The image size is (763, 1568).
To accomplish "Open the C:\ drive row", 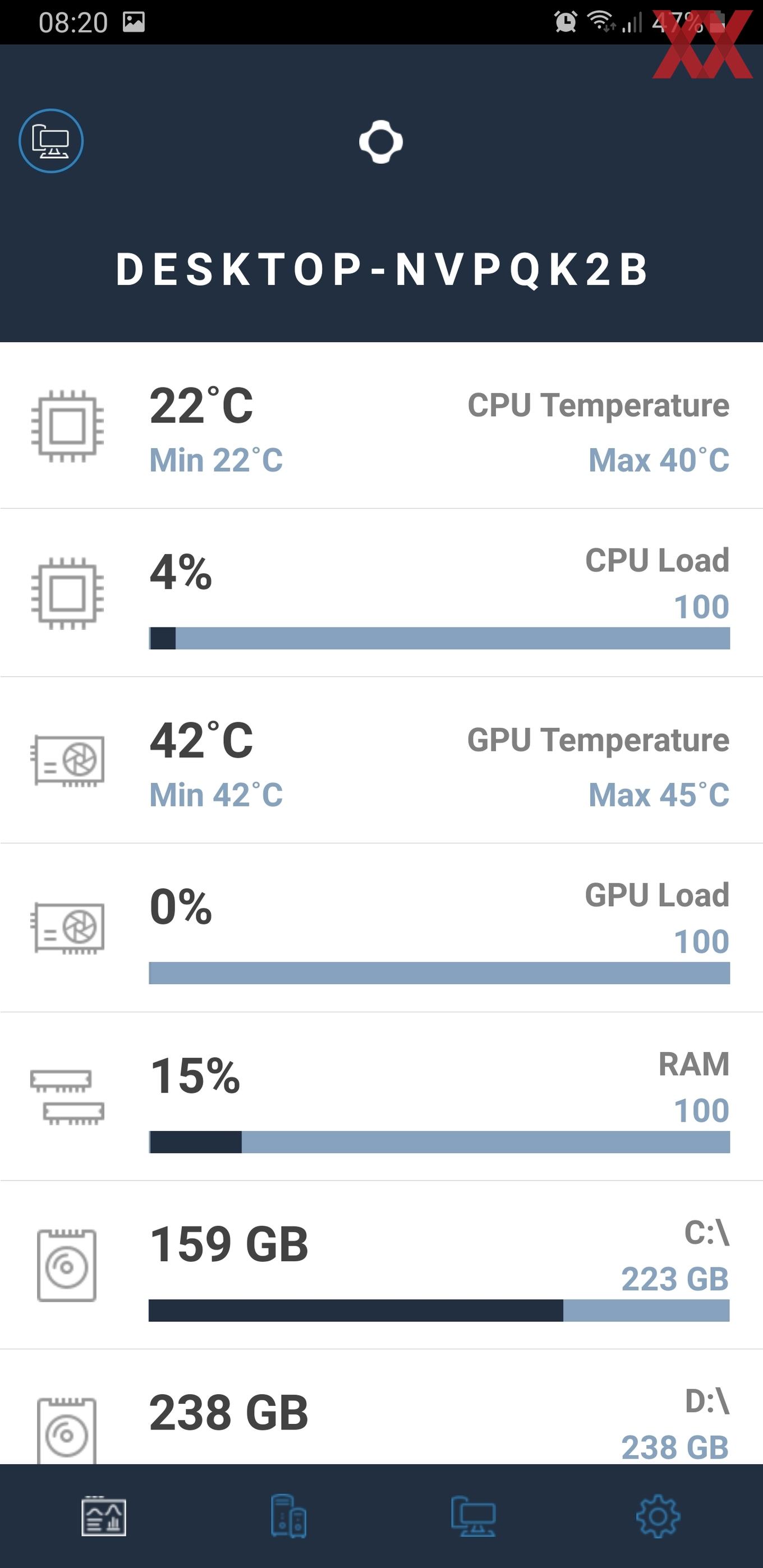I will click(381, 1265).
